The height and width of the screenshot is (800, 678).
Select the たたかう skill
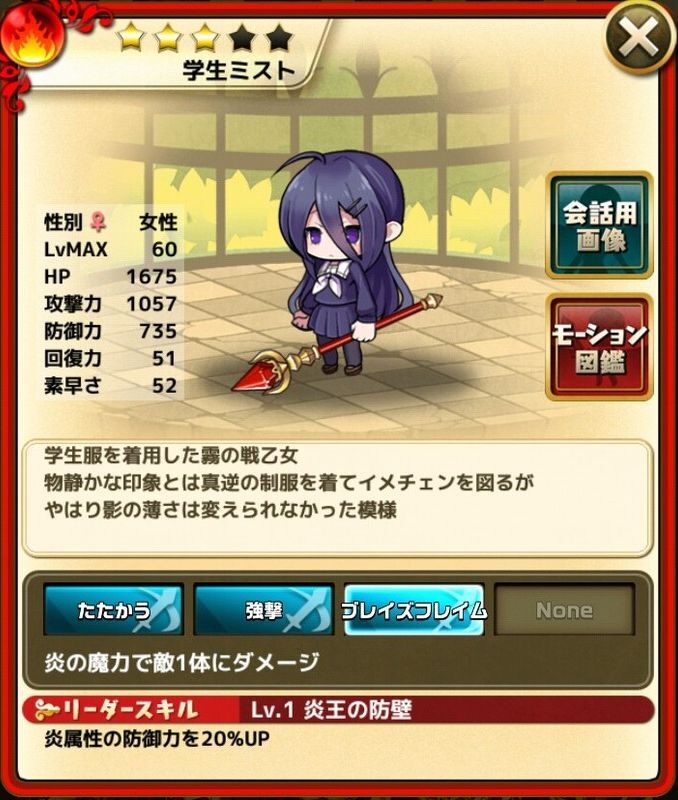point(113,610)
